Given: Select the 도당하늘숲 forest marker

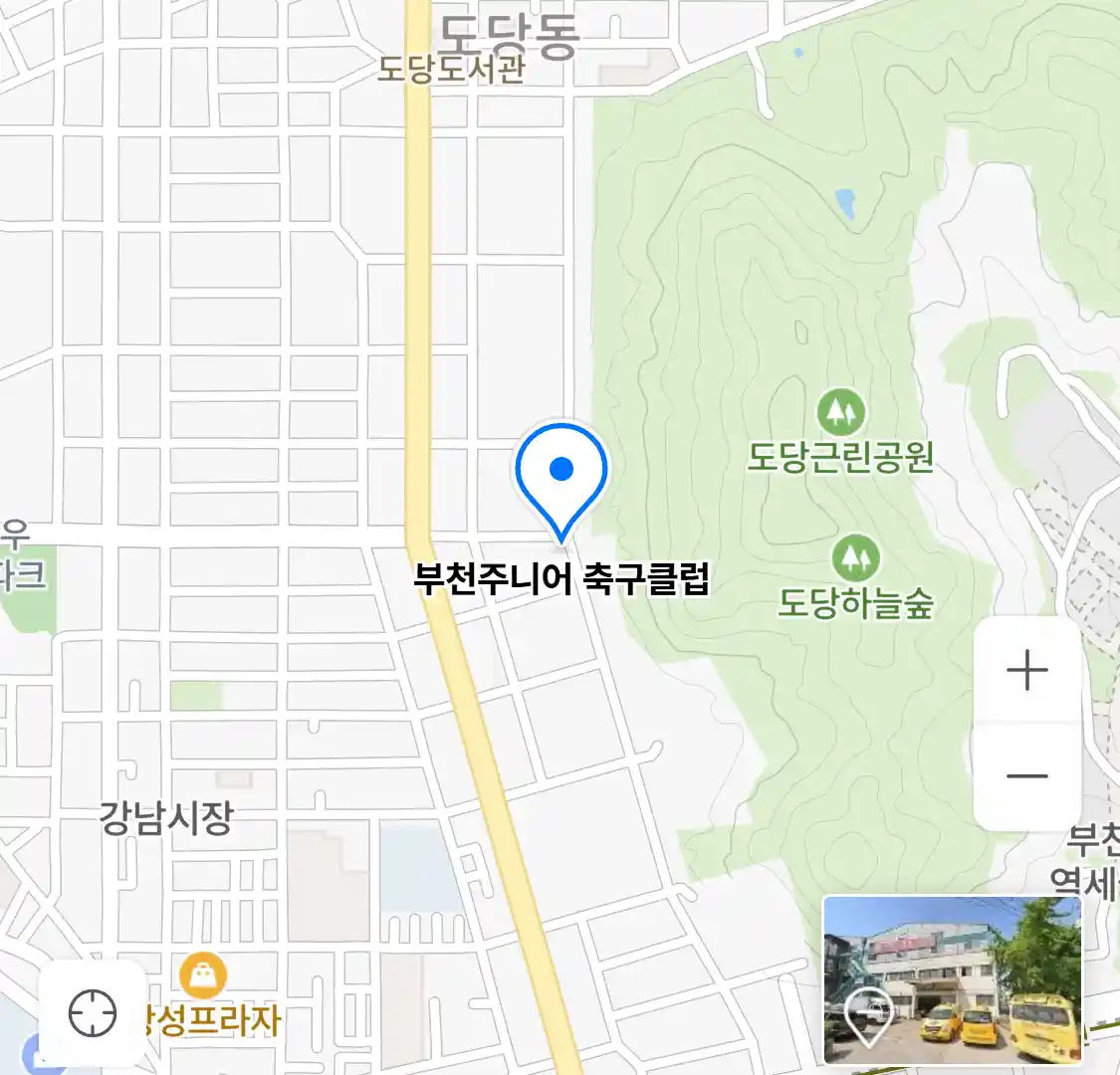Looking at the screenshot, I should pyautogui.click(x=855, y=557).
